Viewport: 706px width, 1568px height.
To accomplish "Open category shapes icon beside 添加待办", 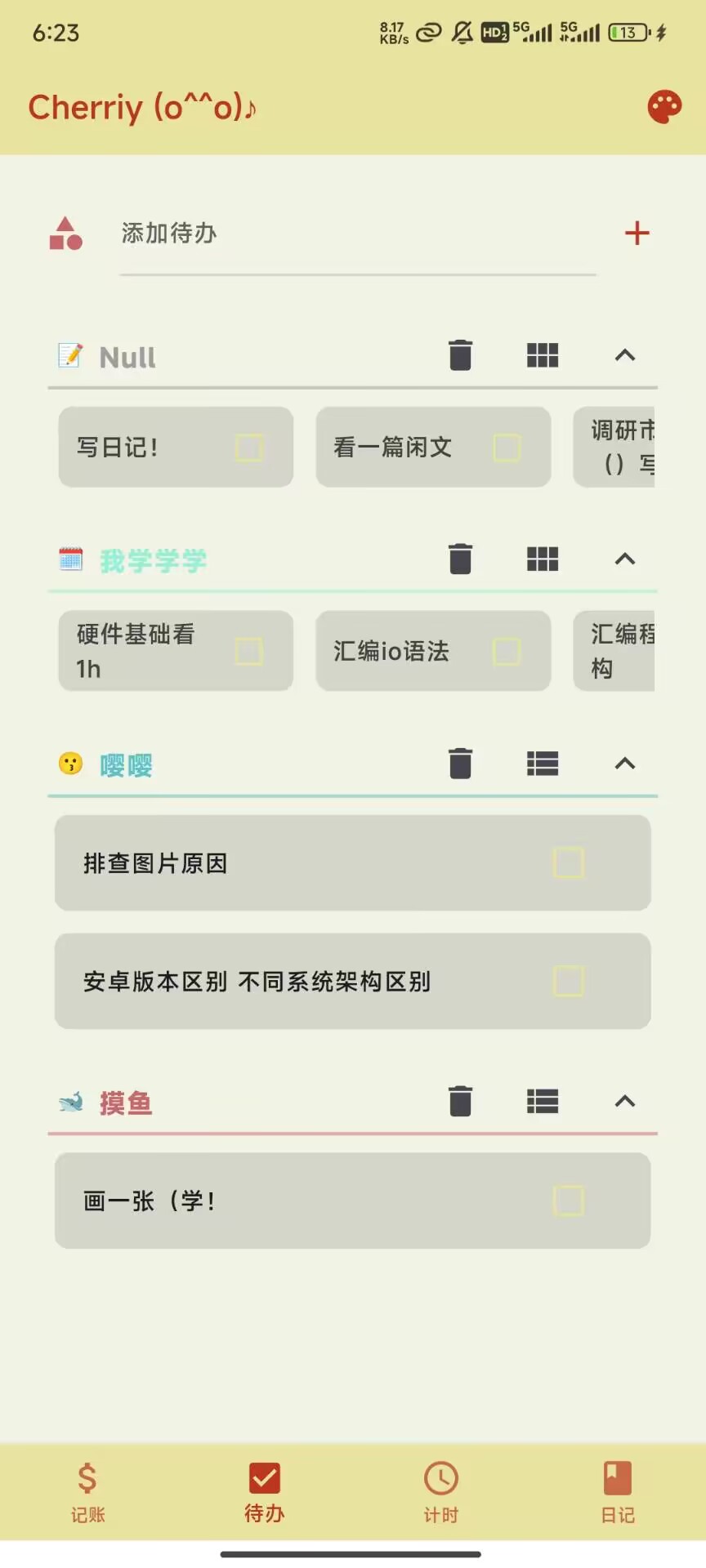I will [x=66, y=234].
